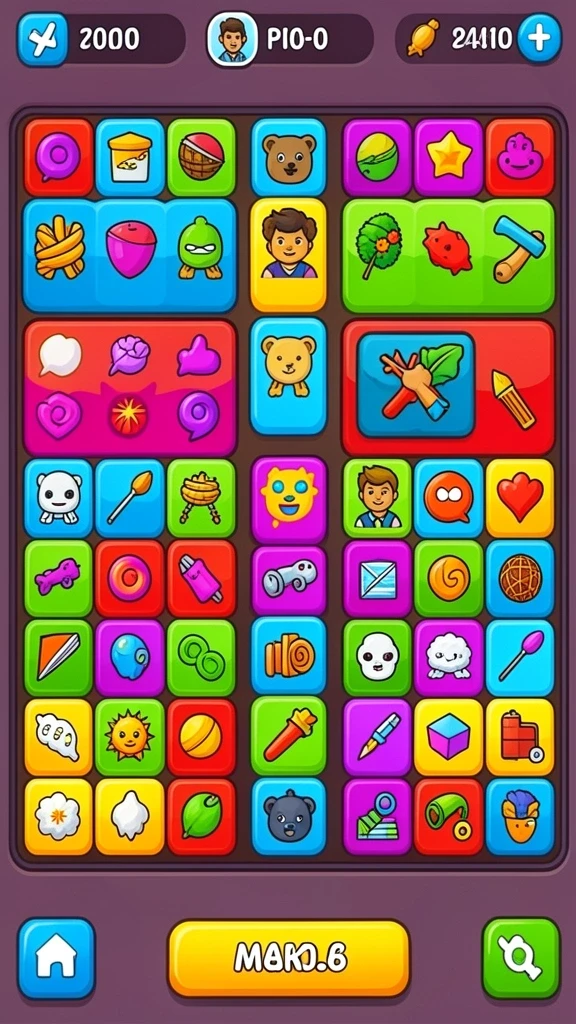Open the player avatar profile

click(x=232, y=39)
